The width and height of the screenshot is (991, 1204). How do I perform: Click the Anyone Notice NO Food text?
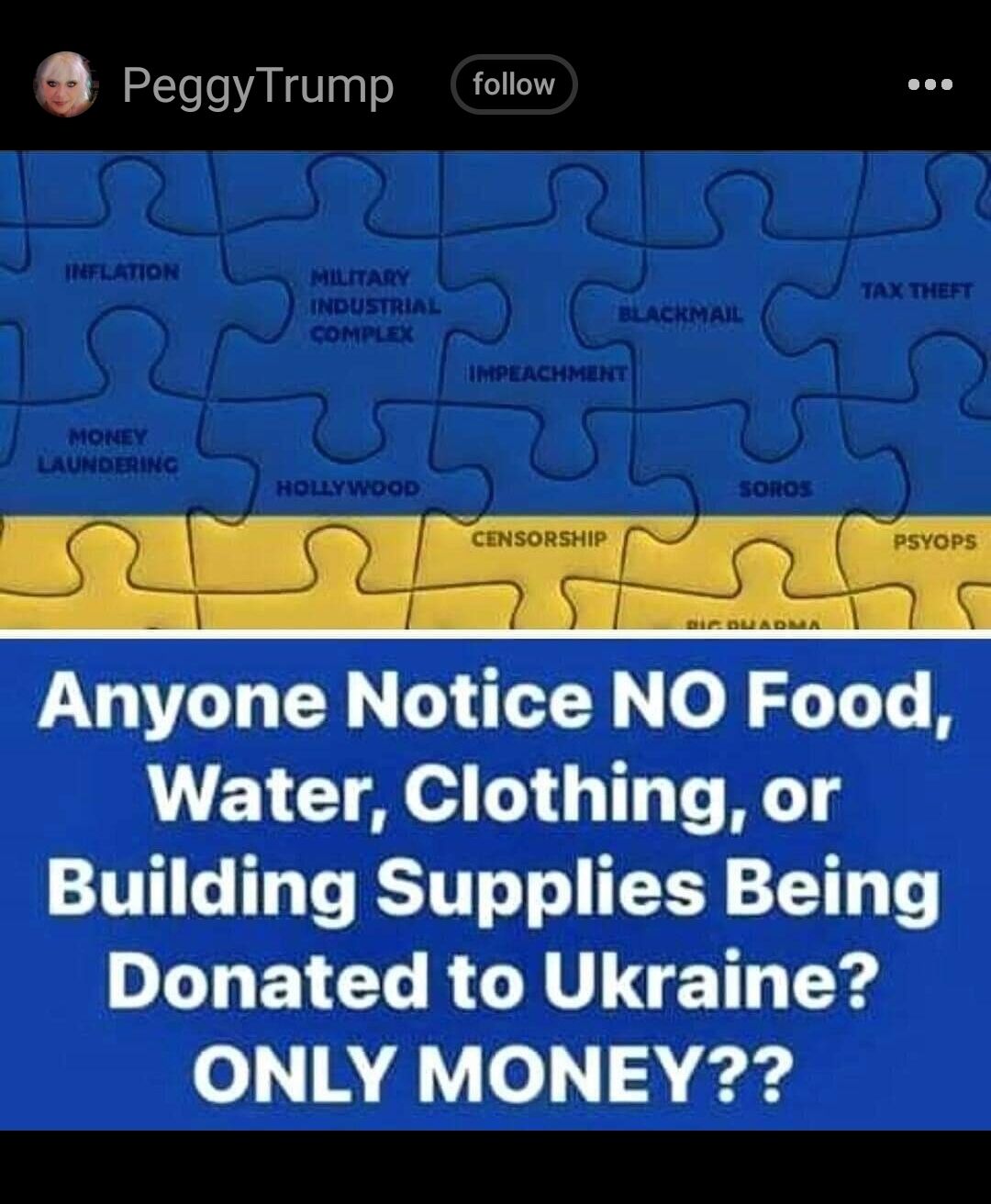(x=495, y=703)
